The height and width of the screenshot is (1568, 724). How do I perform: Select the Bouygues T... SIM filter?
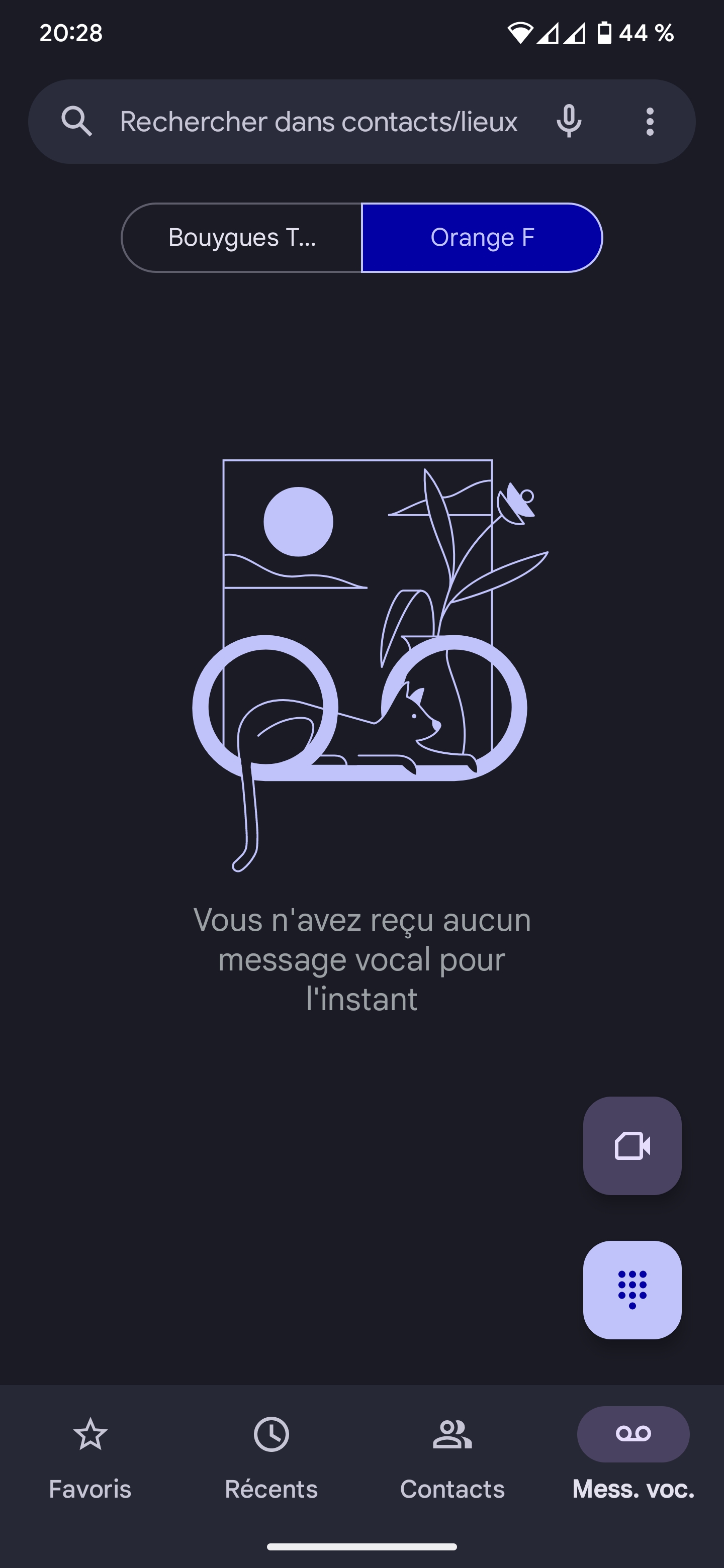(241, 237)
